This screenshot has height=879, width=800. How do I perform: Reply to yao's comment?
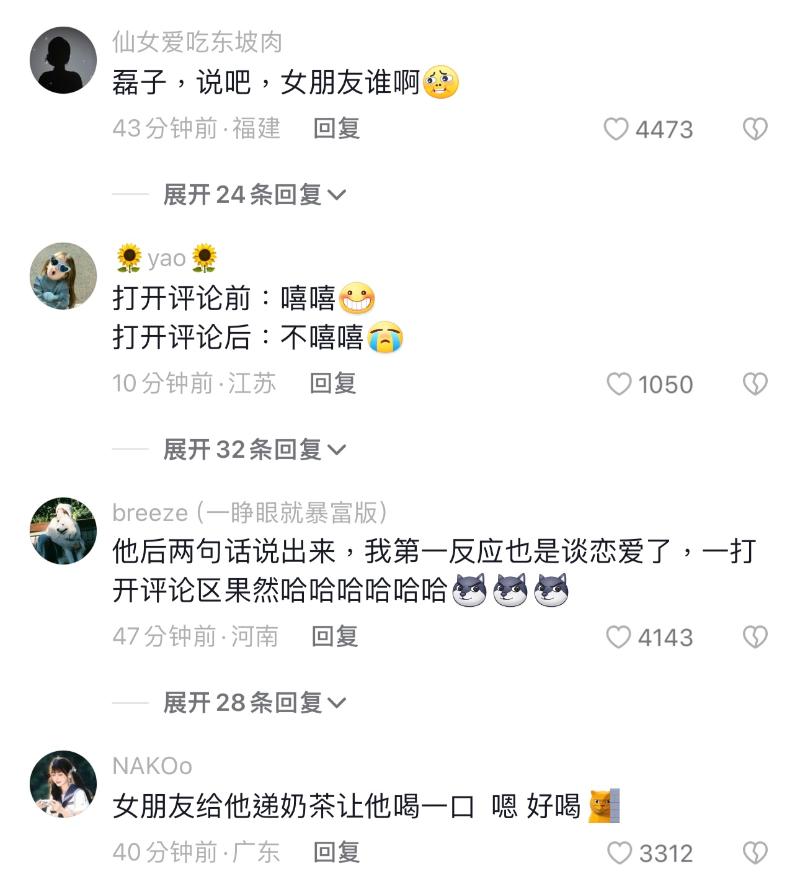pyautogui.click(x=333, y=383)
